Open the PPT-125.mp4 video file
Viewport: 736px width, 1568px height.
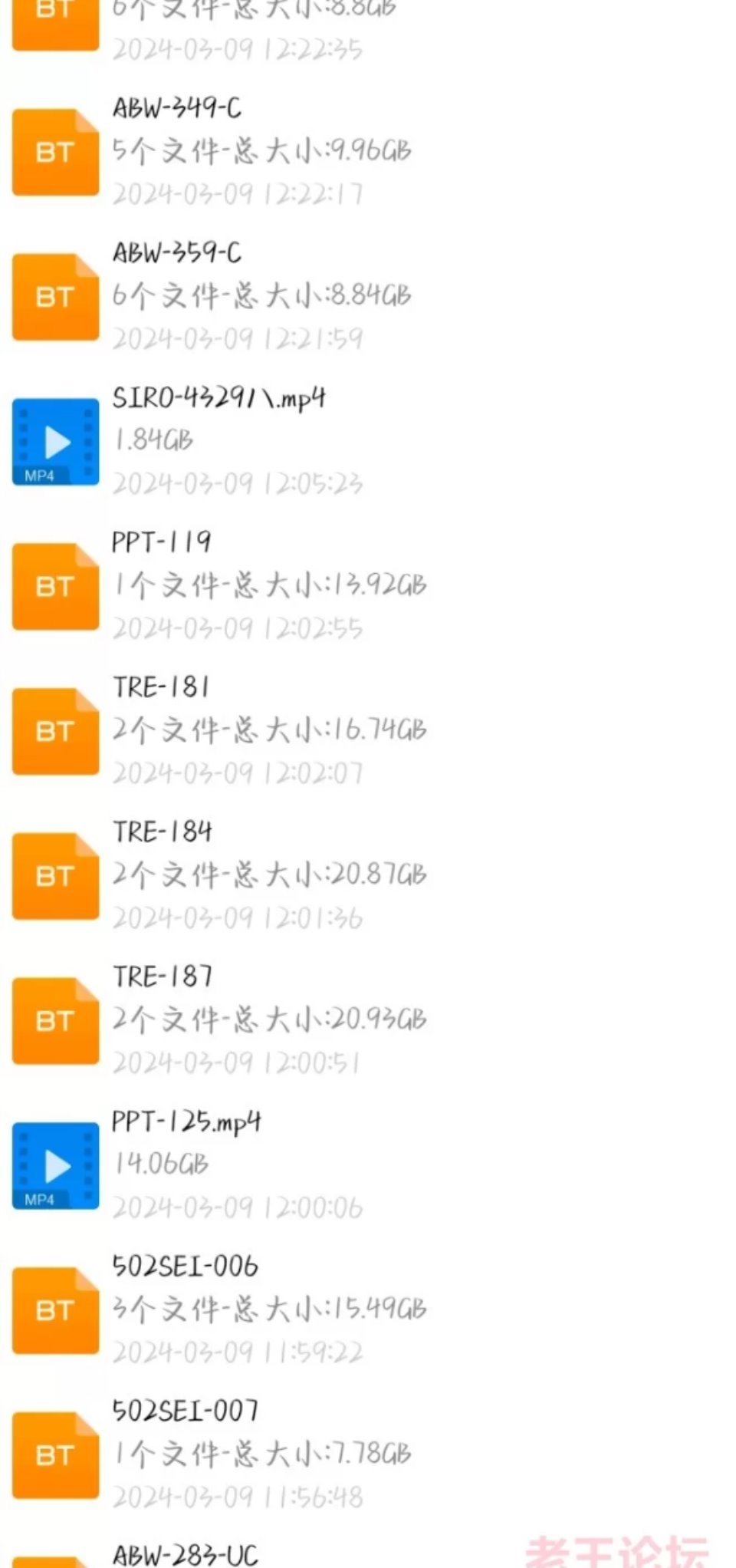click(368, 1165)
